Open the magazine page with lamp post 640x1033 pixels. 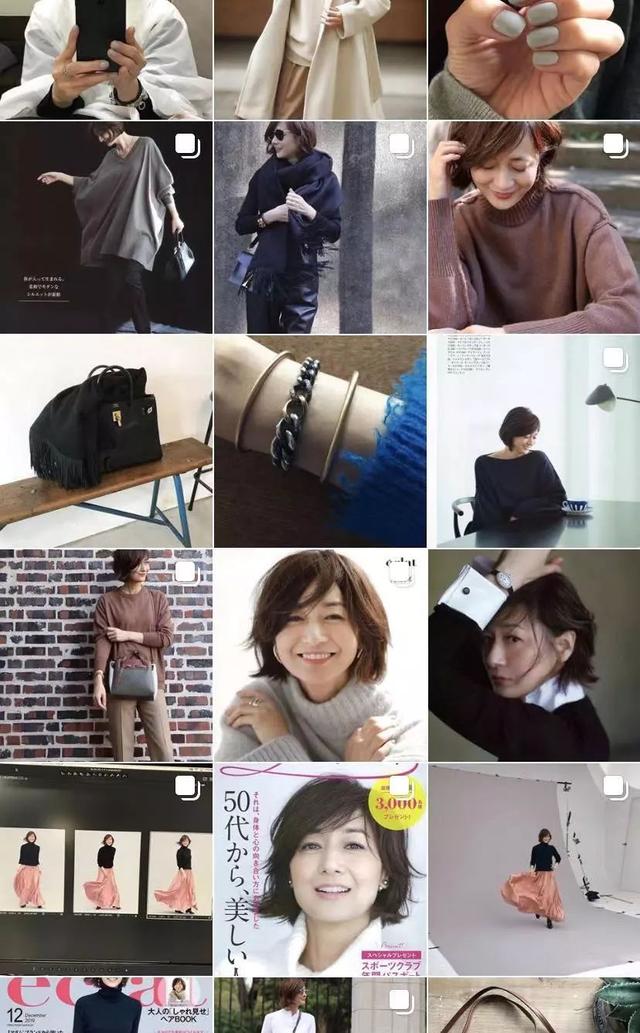click(534, 441)
